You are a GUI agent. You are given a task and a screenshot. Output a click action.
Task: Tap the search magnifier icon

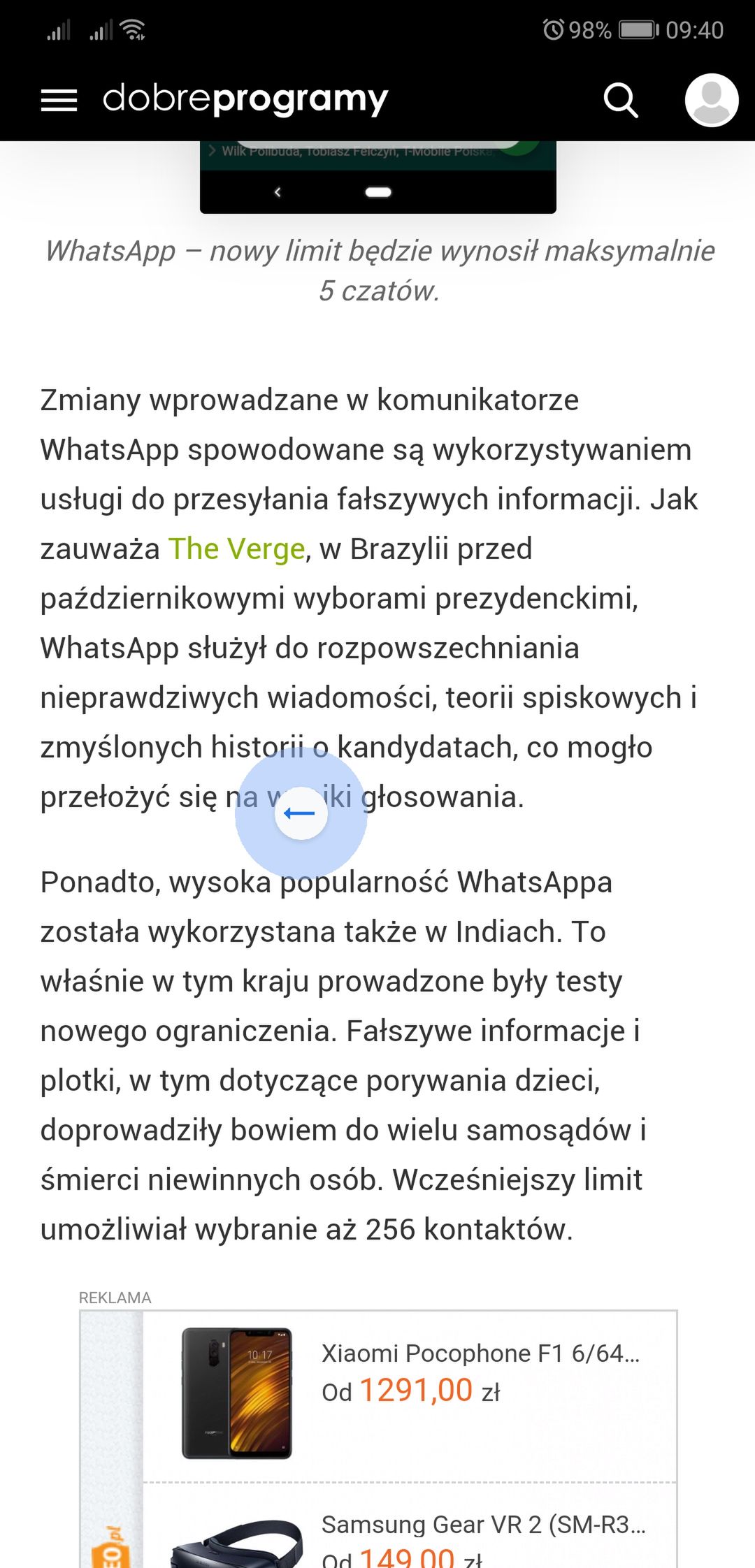(x=621, y=101)
